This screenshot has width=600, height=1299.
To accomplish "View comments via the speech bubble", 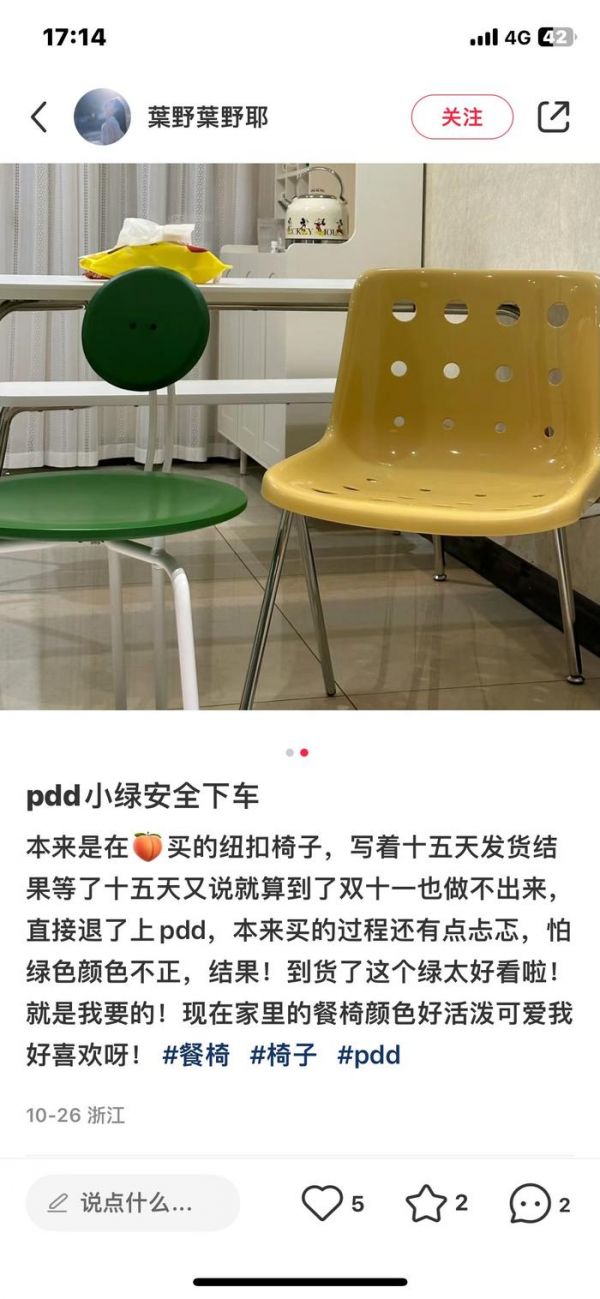I will coord(529,1203).
